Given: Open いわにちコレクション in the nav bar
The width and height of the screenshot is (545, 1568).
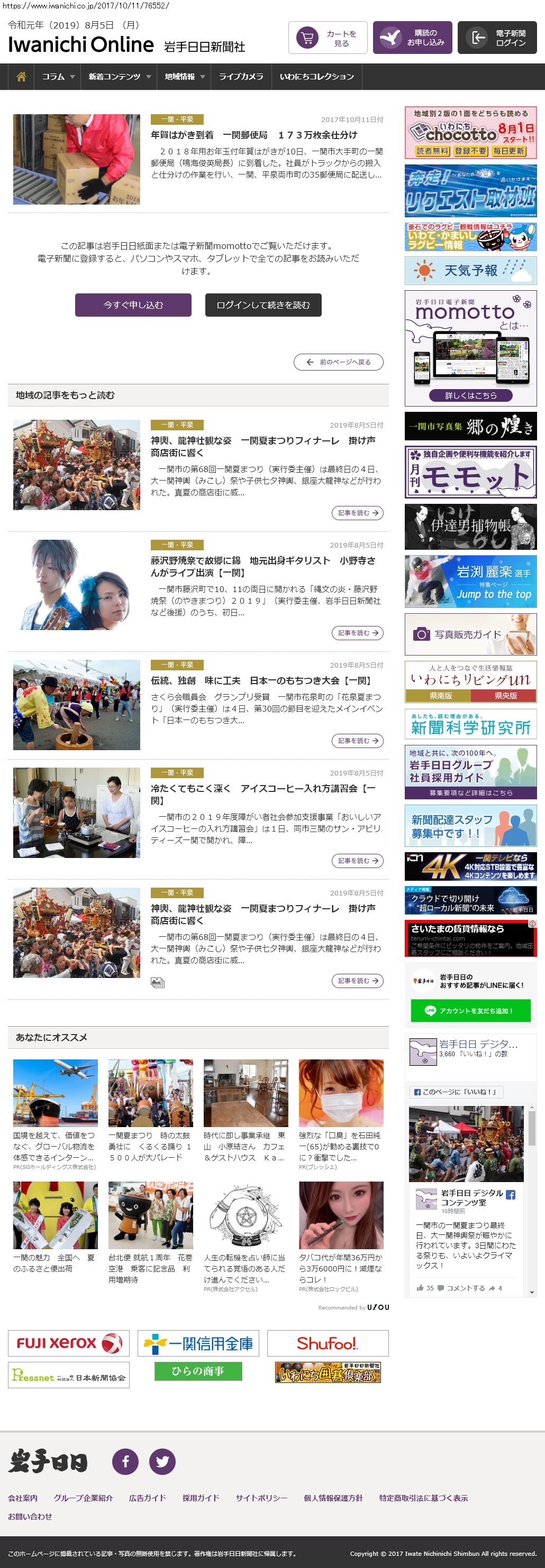Looking at the screenshot, I should pyautogui.click(x=316, y=77).
